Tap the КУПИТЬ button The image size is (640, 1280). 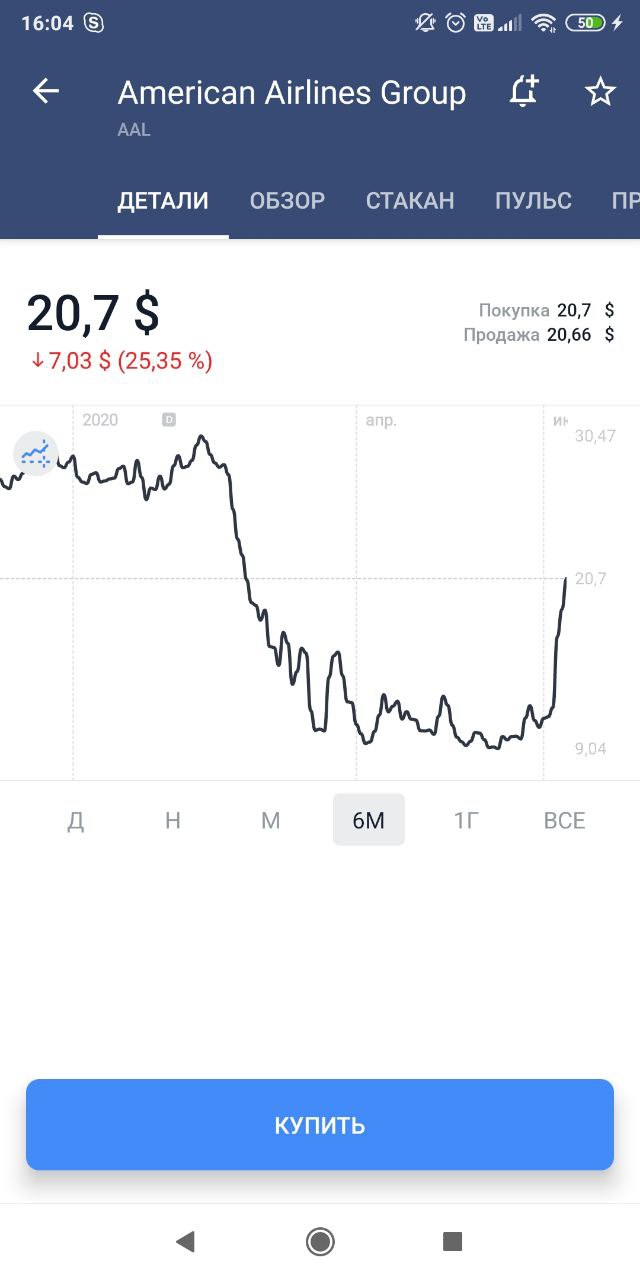(x=320, y=1125)
